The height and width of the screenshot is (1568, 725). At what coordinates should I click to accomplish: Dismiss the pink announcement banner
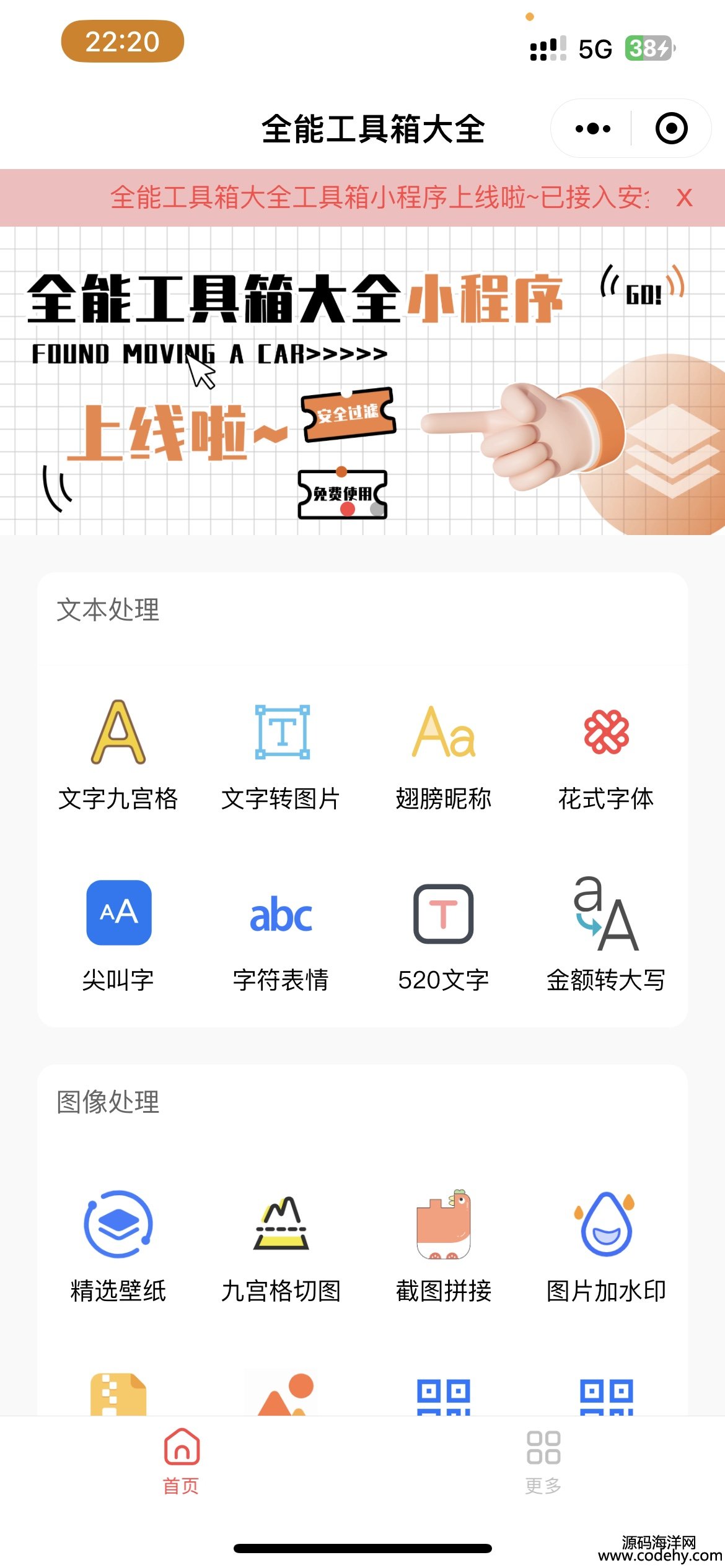coord(684,198)
